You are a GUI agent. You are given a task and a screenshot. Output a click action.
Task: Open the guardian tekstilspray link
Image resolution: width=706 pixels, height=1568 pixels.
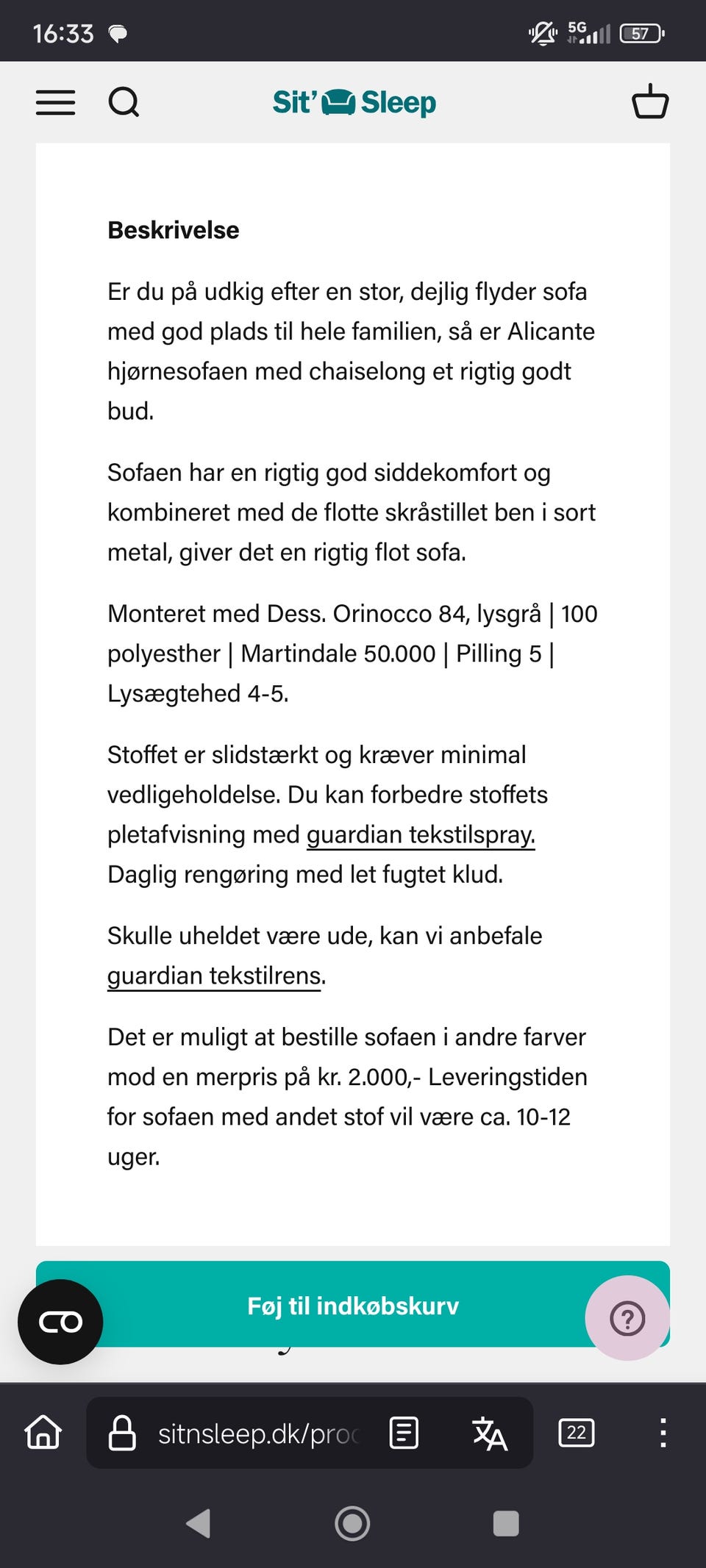coord(420,834)
